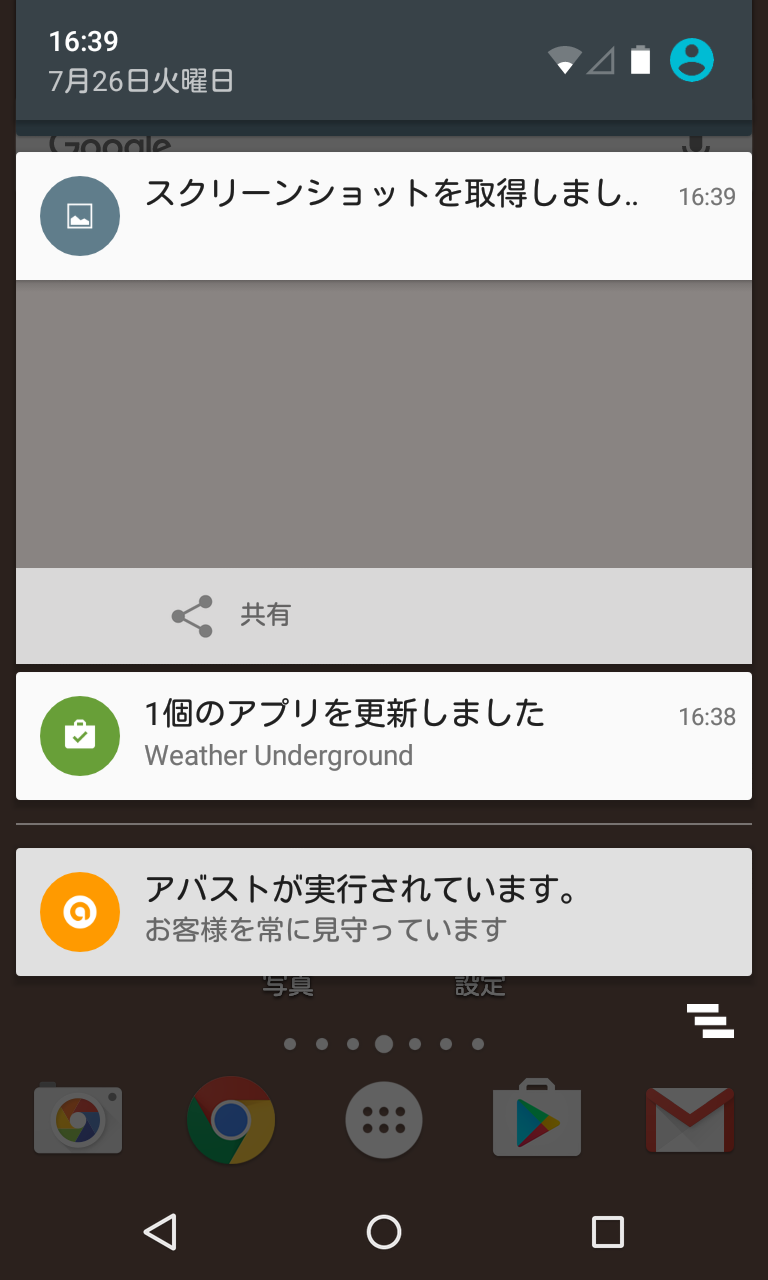This screenshot has height=1280, width=768.
Task: Open the screenshot image preview
Action: coord(384,424)
